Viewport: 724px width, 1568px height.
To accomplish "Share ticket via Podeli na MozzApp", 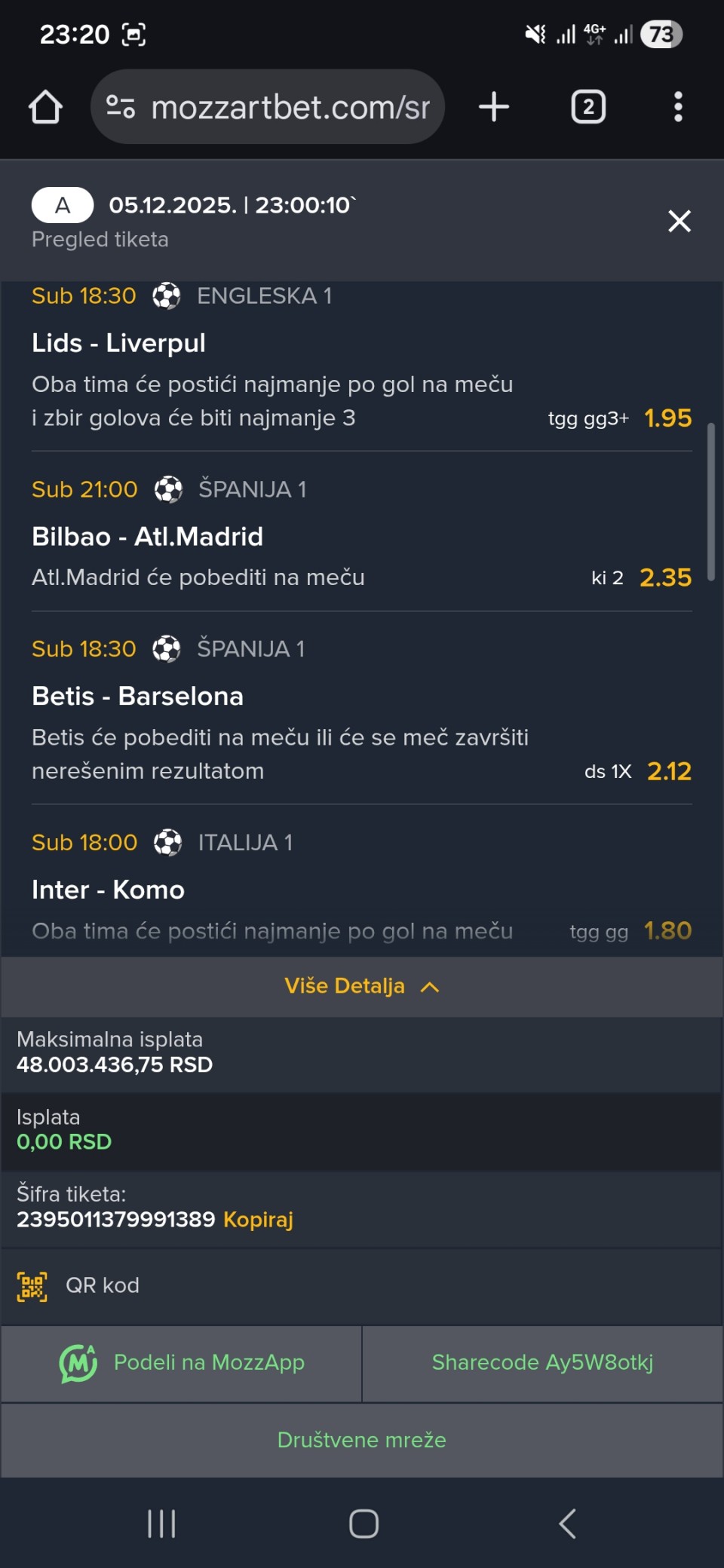I will pyautogui.click(x=182, y=1363).
